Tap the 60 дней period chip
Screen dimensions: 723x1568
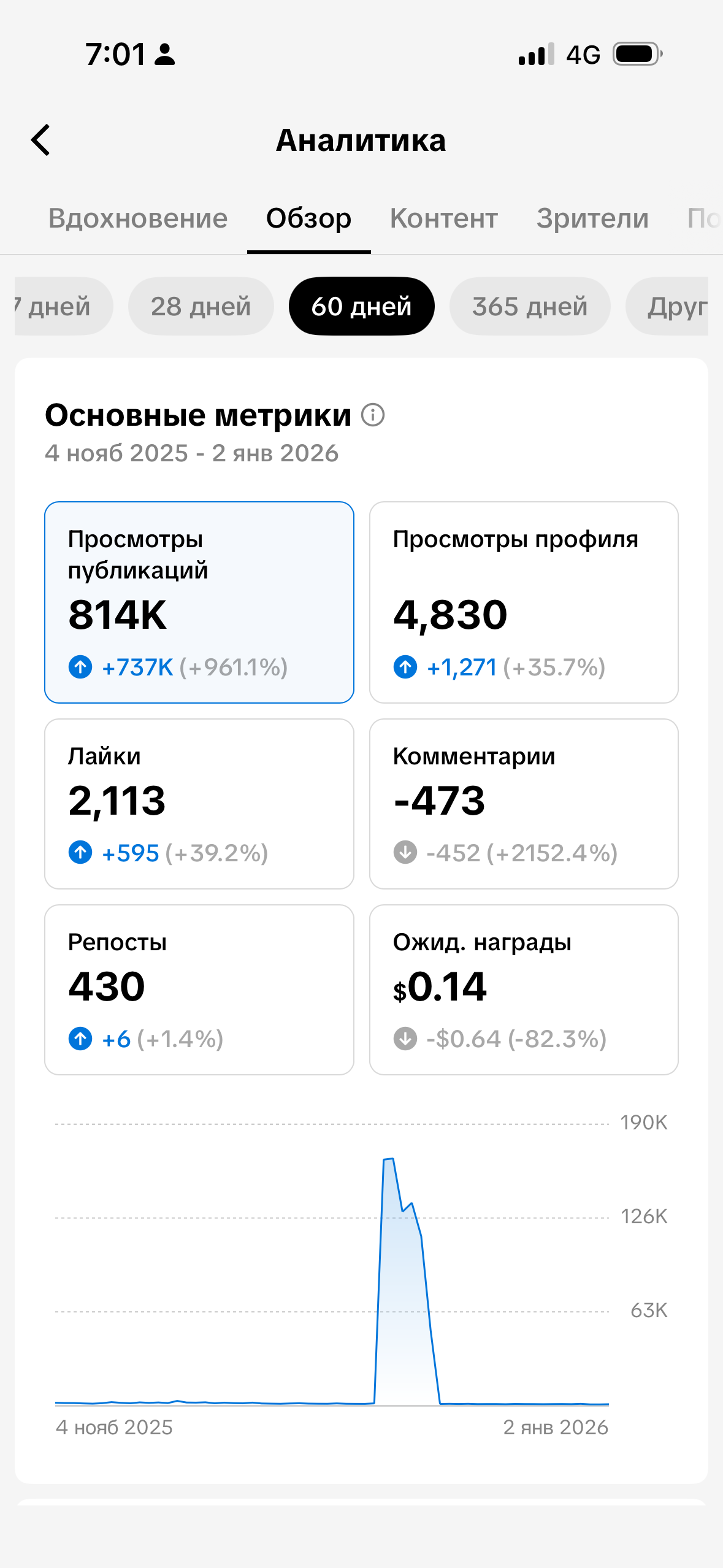[361, 306]
